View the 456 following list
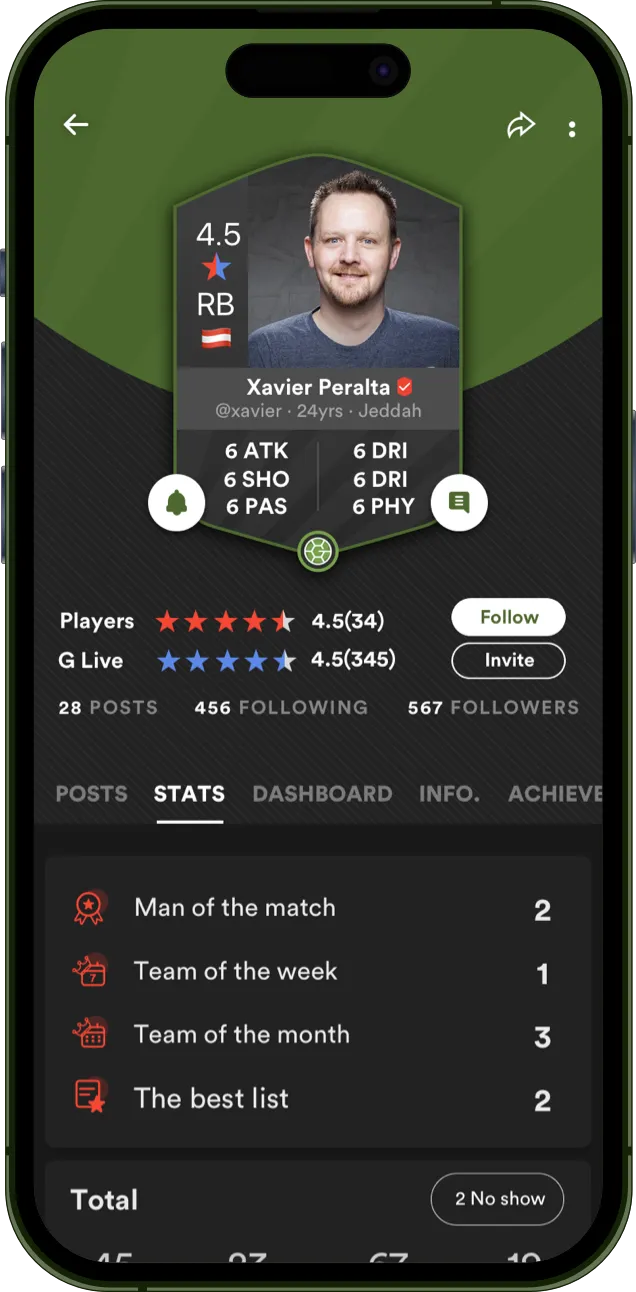This screenshot has height=1292, width=636. click(281, 707)
